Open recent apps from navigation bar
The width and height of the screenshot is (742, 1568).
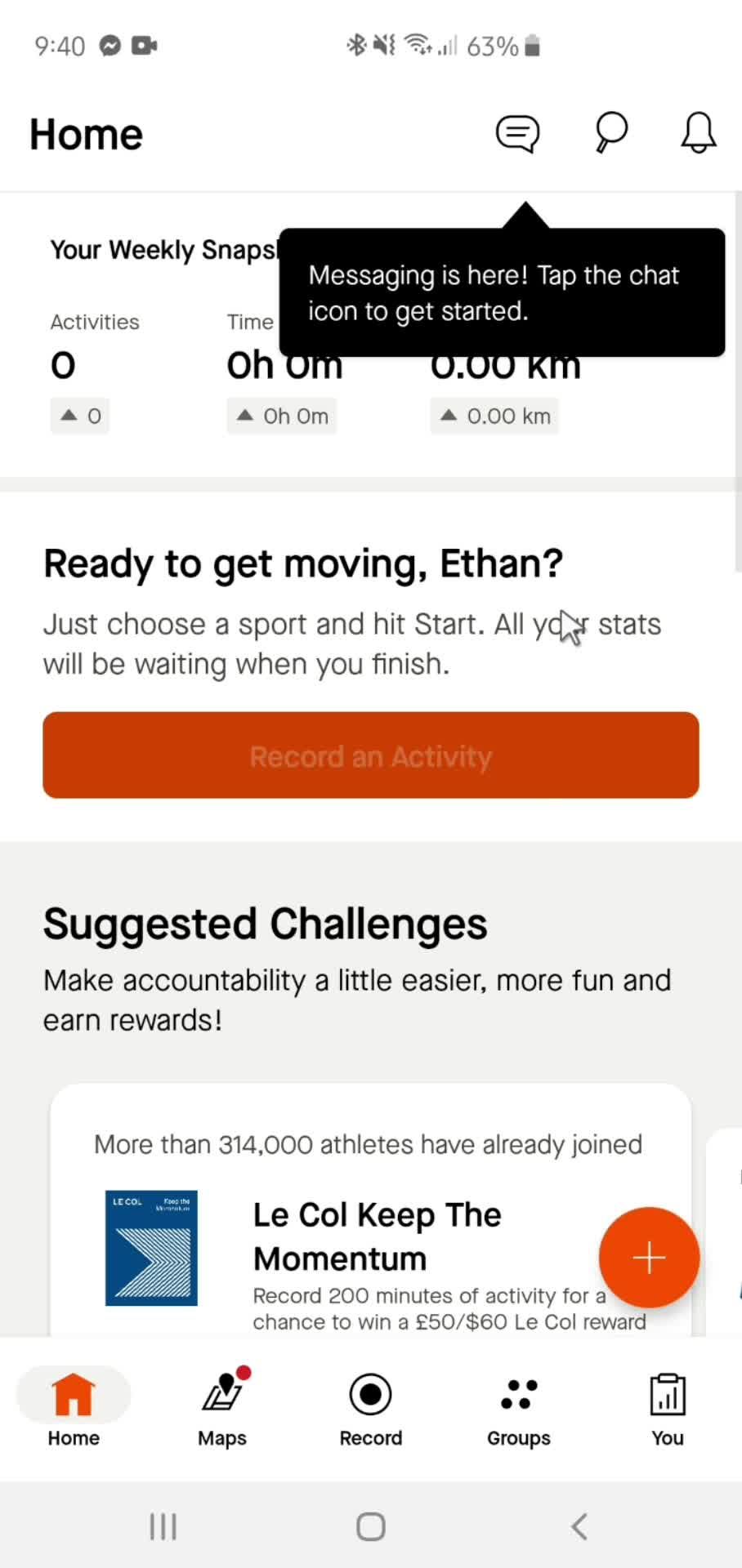point(163,1526)
